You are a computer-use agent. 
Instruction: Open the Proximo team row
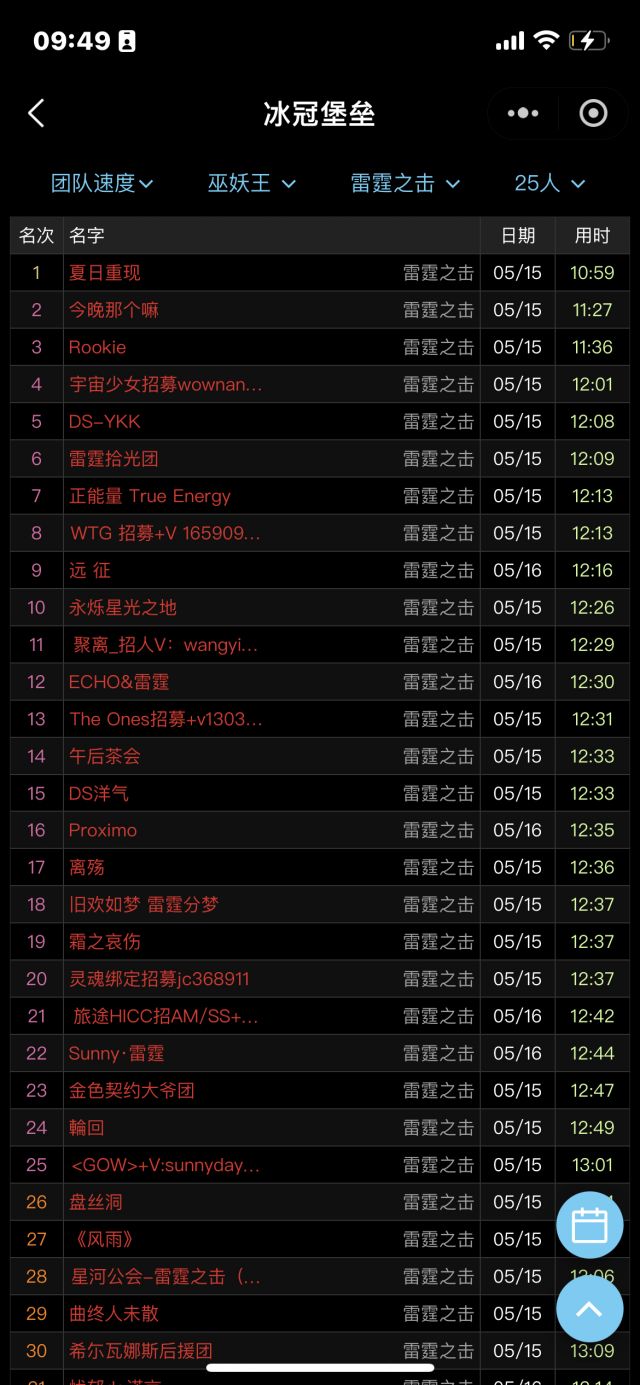103,830
